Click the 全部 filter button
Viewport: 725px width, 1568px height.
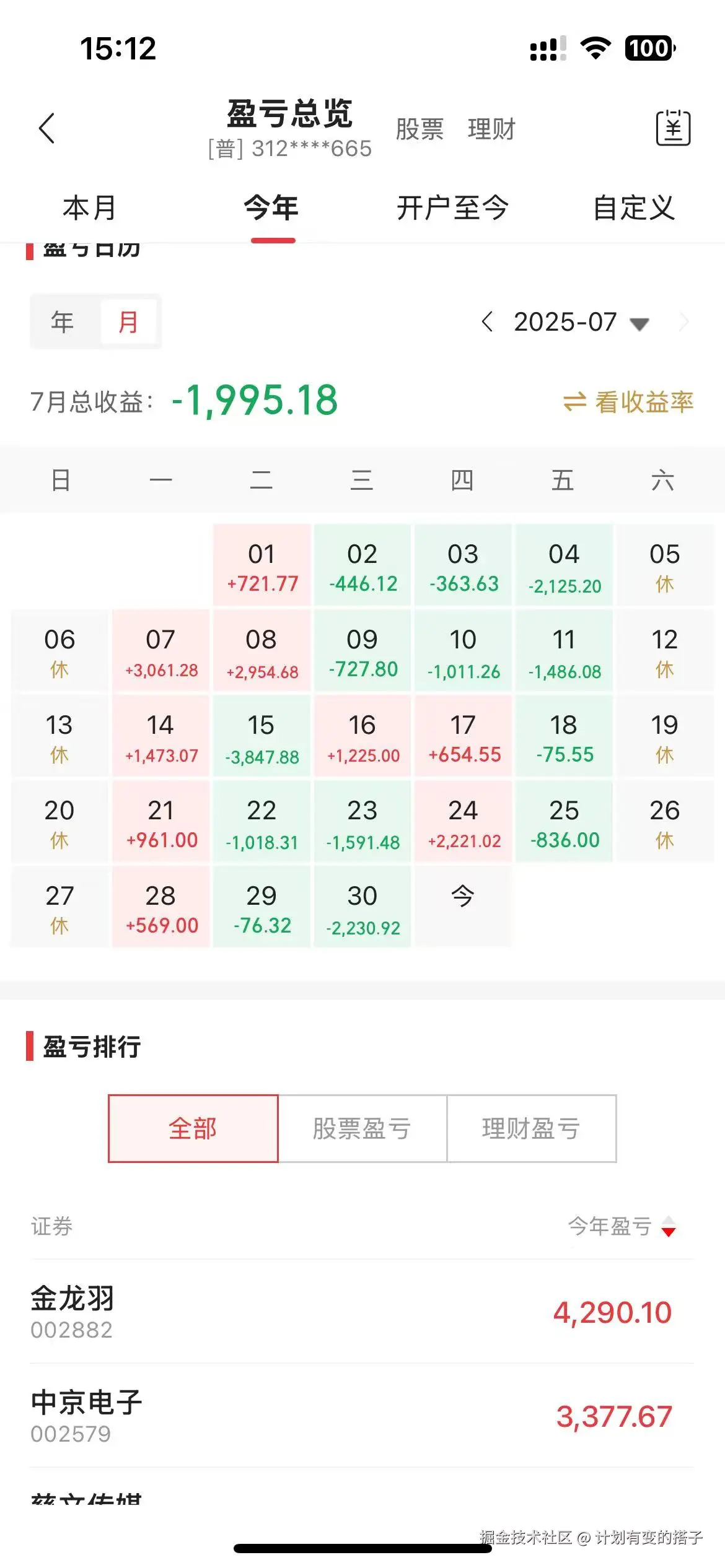(193, 1128)
